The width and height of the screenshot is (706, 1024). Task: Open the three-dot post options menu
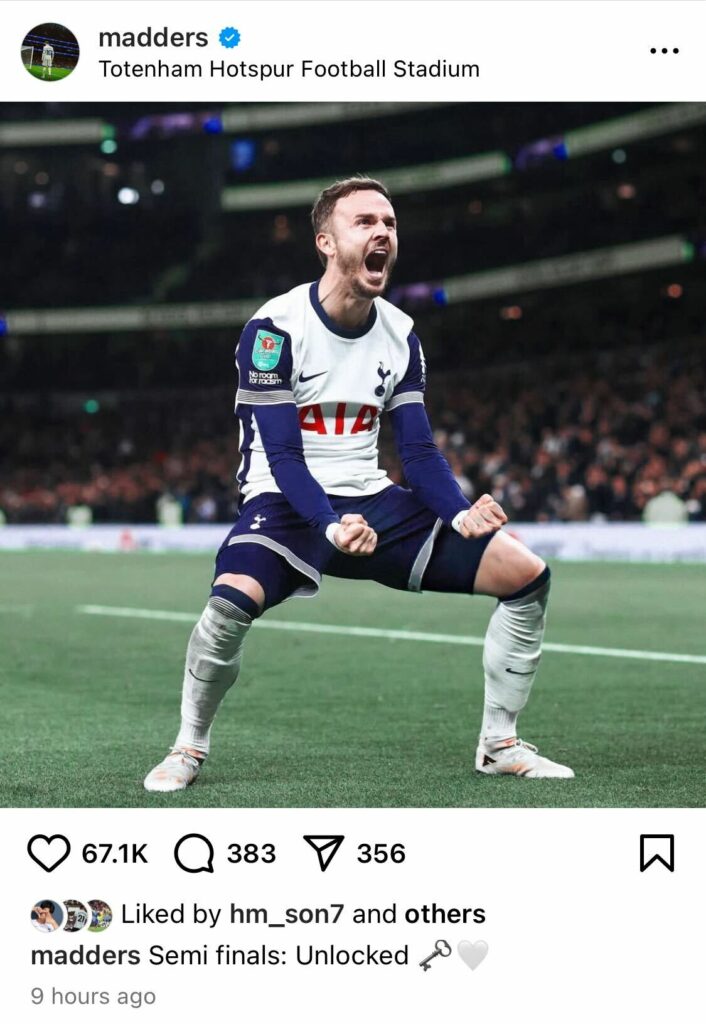(664, 51)
